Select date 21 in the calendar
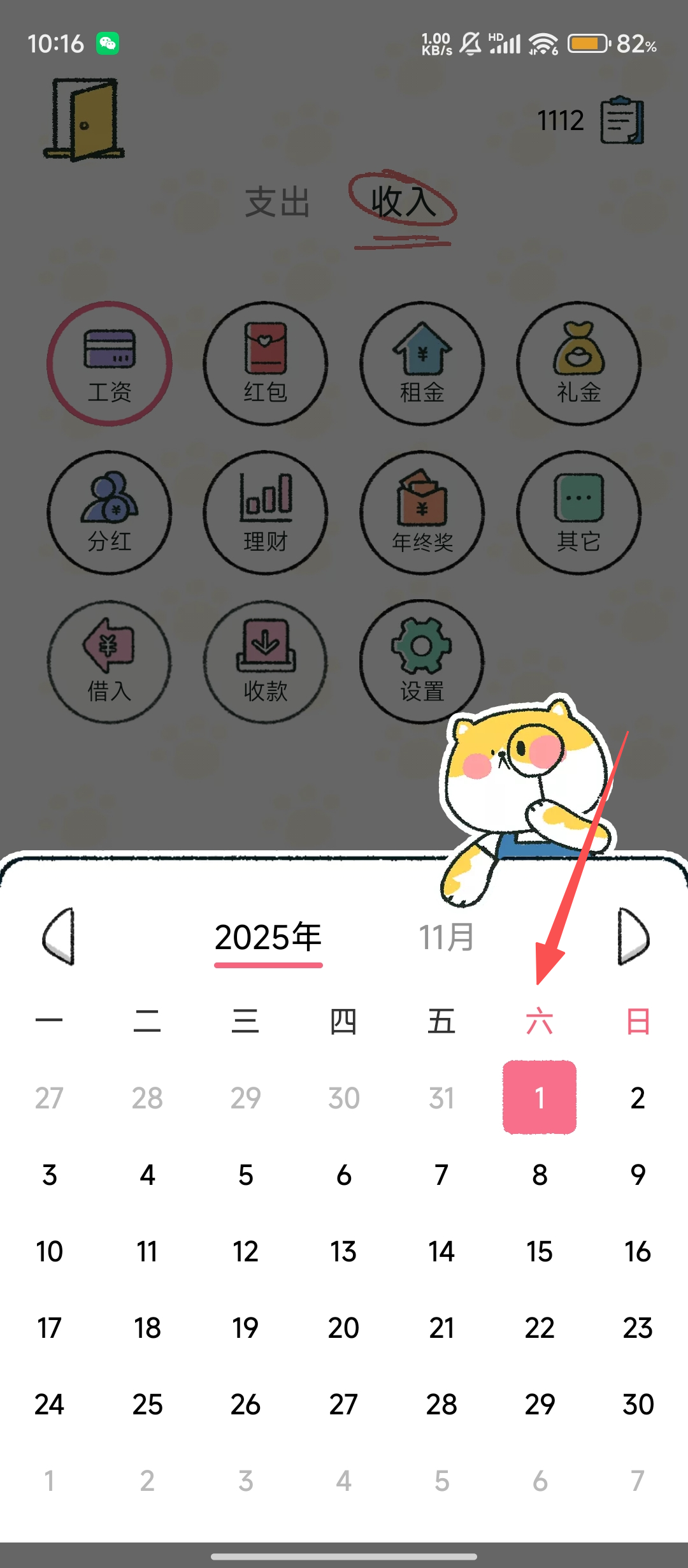 coord(441,1328)
